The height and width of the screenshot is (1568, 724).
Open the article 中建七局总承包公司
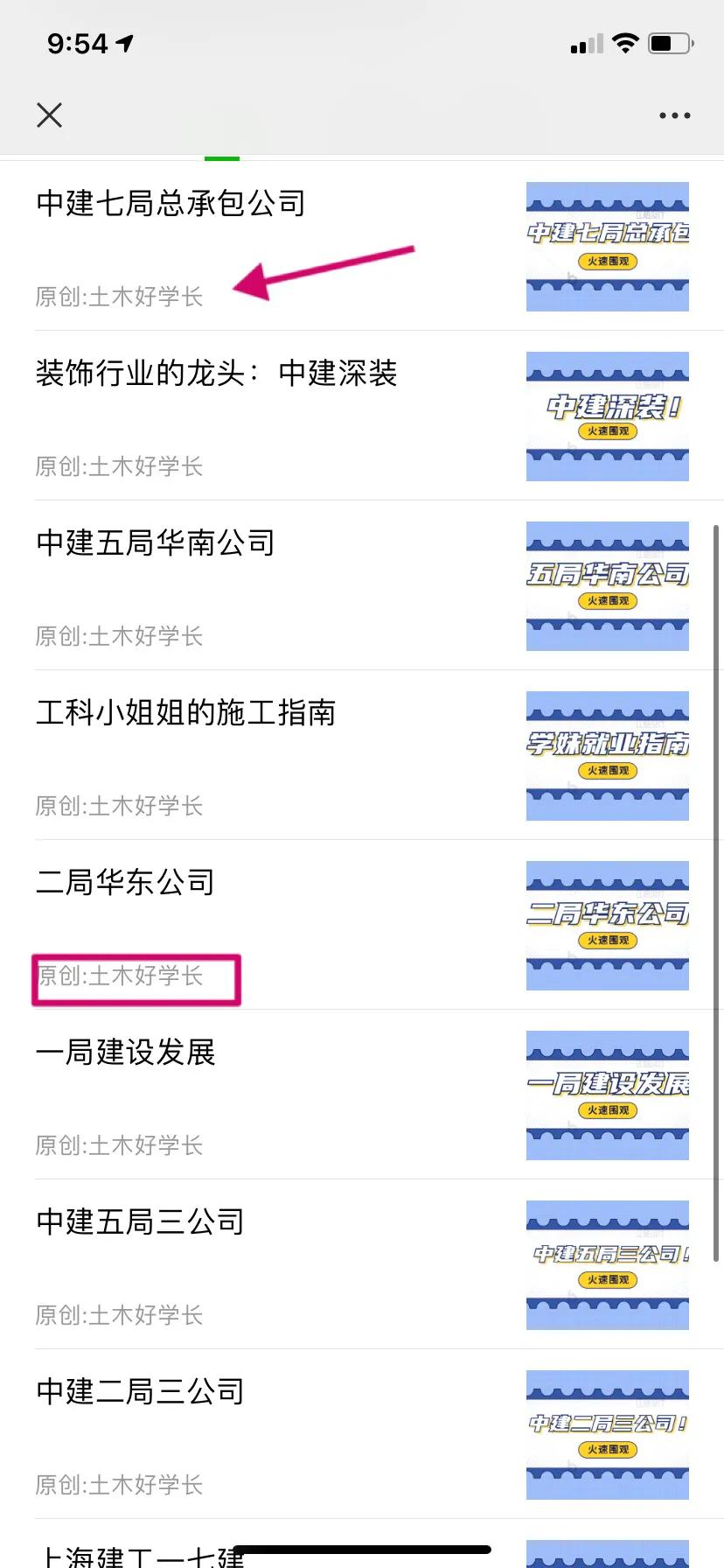[x=170, y=202]
